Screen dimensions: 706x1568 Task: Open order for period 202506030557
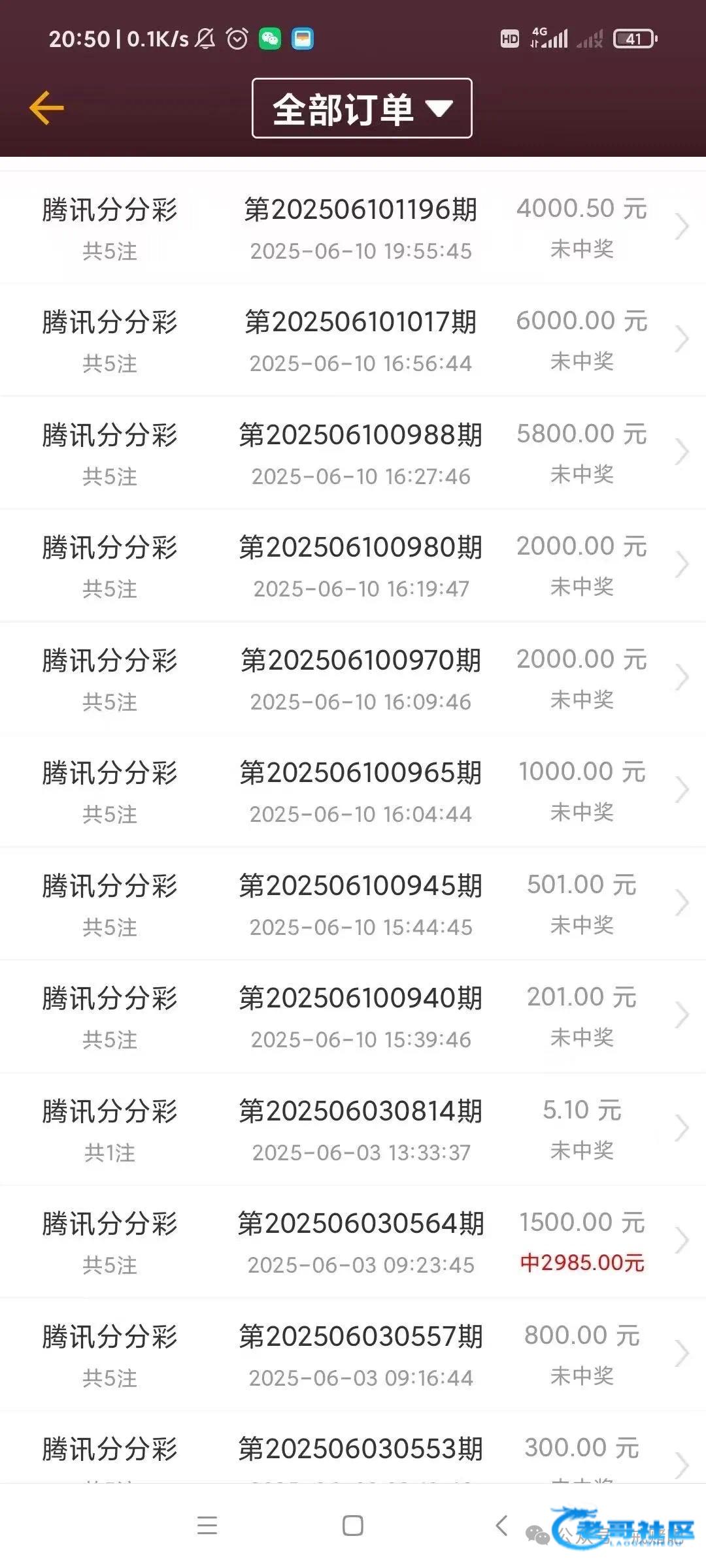(353, 1354)
